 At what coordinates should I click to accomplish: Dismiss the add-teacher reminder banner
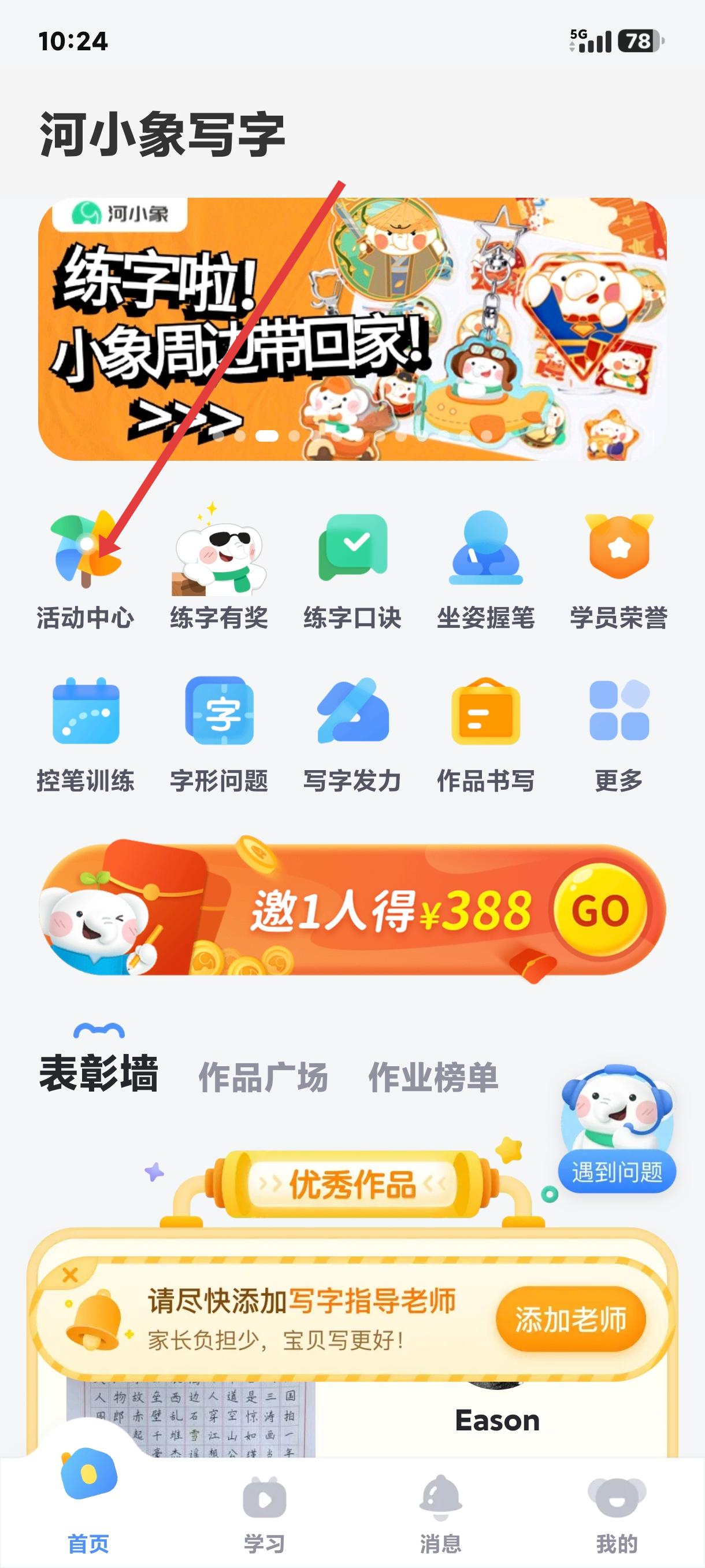click(x=70, y=1275)
